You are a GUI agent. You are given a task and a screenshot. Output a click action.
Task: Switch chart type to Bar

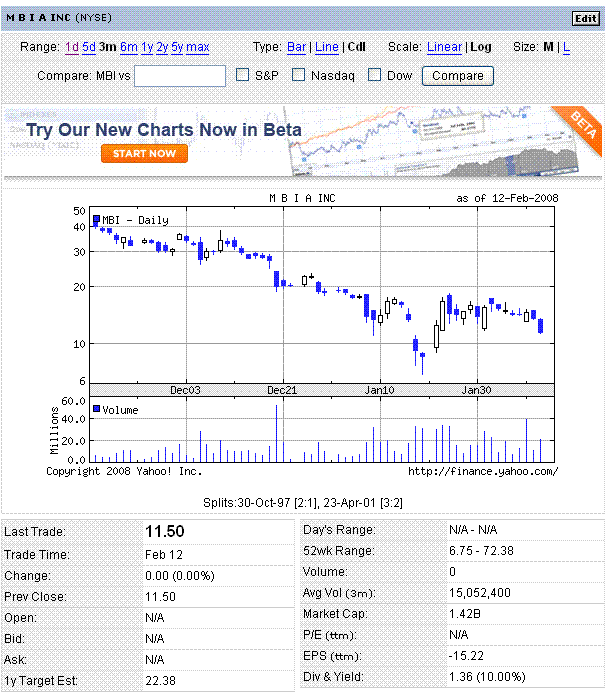point(297,47)
